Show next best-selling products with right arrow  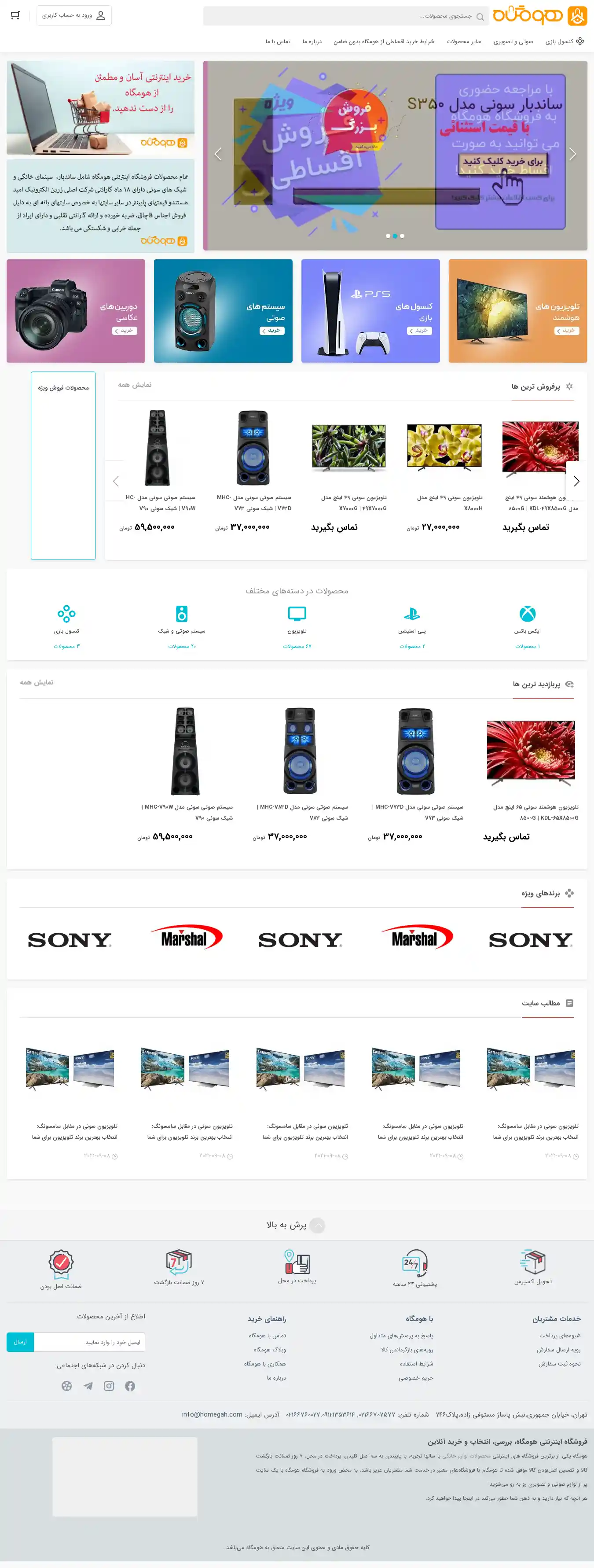point(576,482)
